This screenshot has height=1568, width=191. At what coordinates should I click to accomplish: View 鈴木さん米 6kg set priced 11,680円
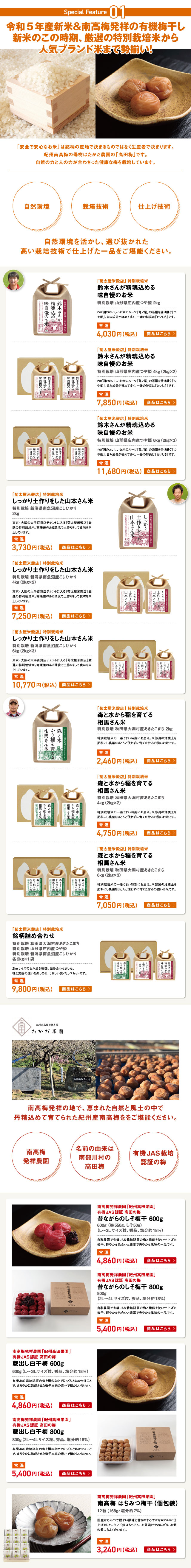160,471
